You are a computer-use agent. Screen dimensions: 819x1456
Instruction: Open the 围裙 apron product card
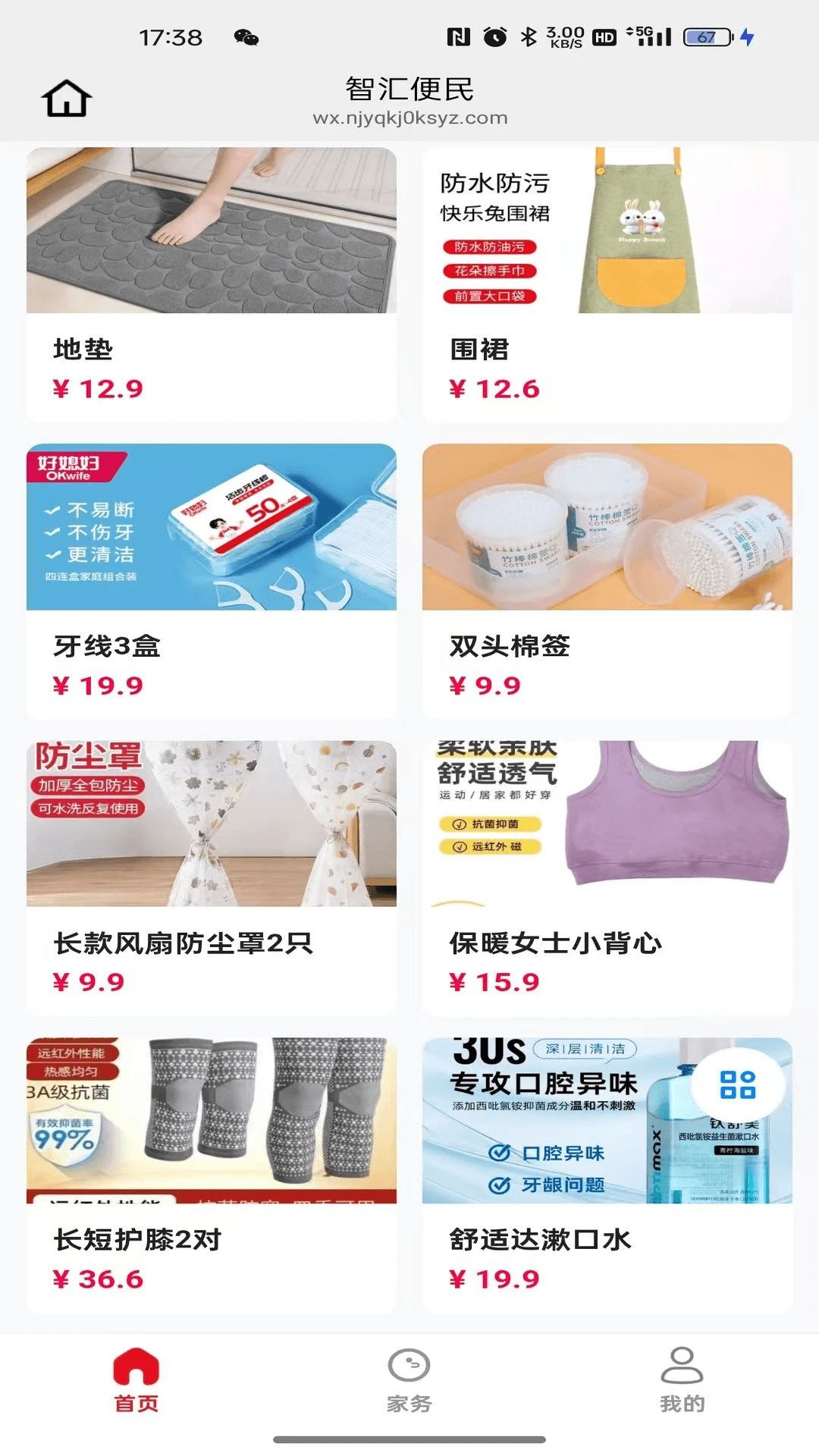[x=607, y=284]
